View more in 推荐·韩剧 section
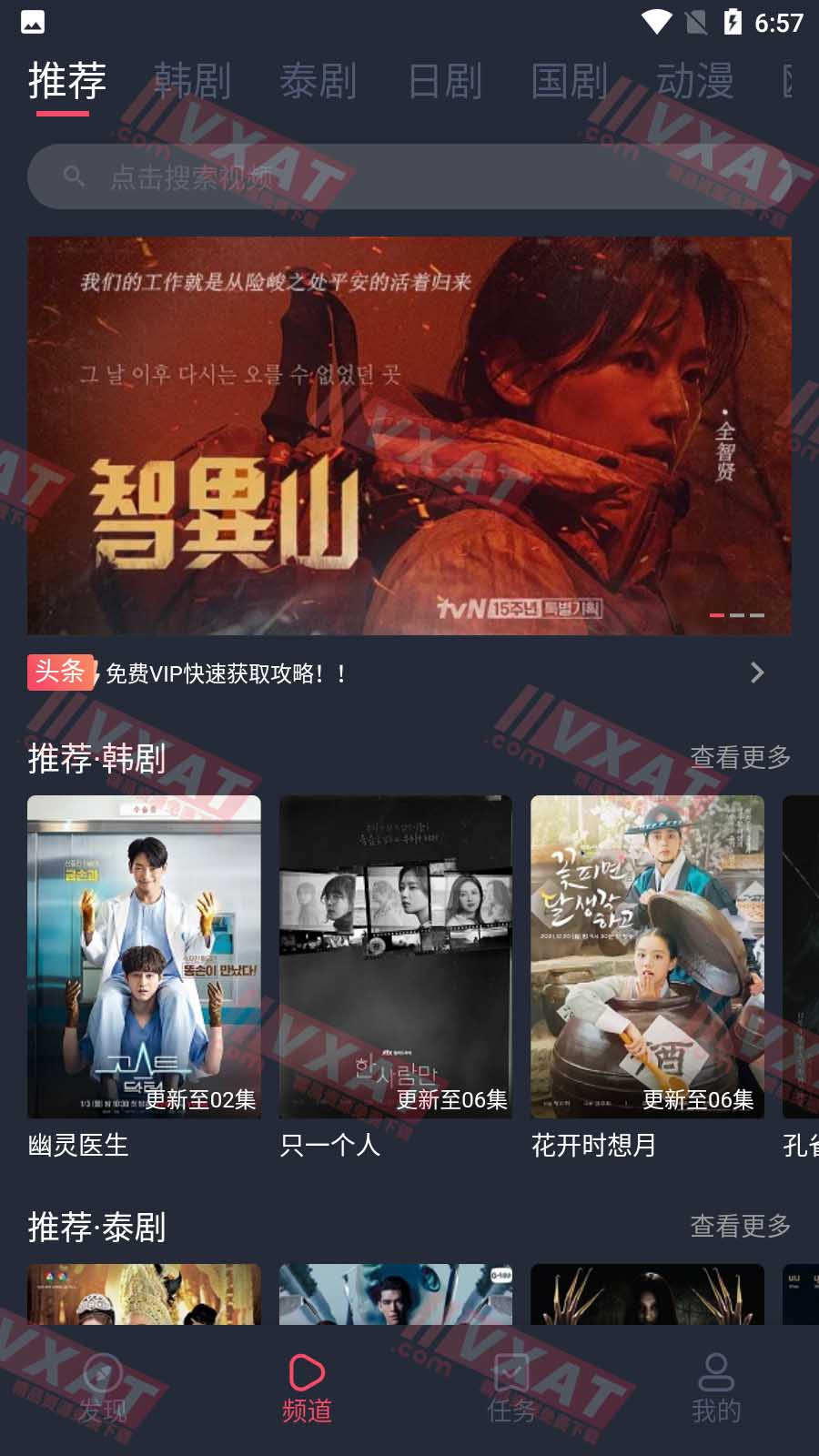The image size is (819, 1456). tap(740, 757)
